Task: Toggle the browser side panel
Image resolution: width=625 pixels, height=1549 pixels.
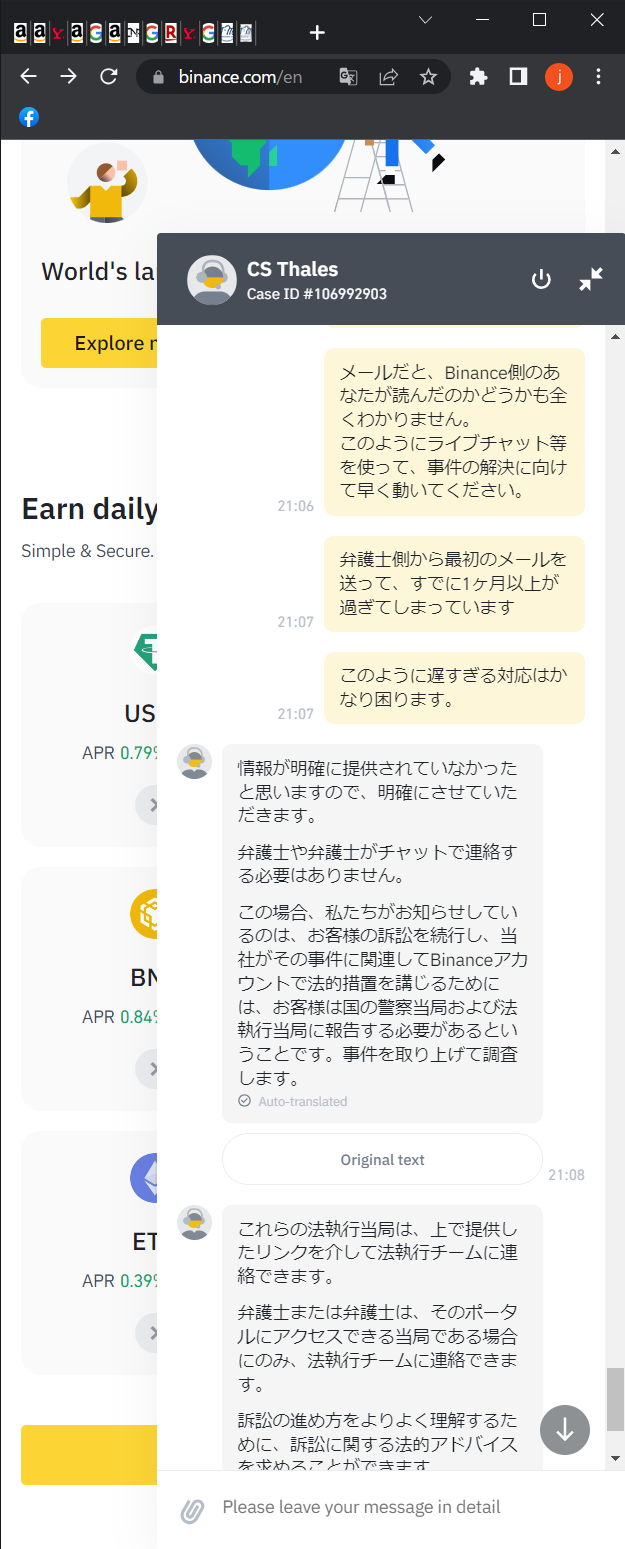Action: click(x=518, y=77)
